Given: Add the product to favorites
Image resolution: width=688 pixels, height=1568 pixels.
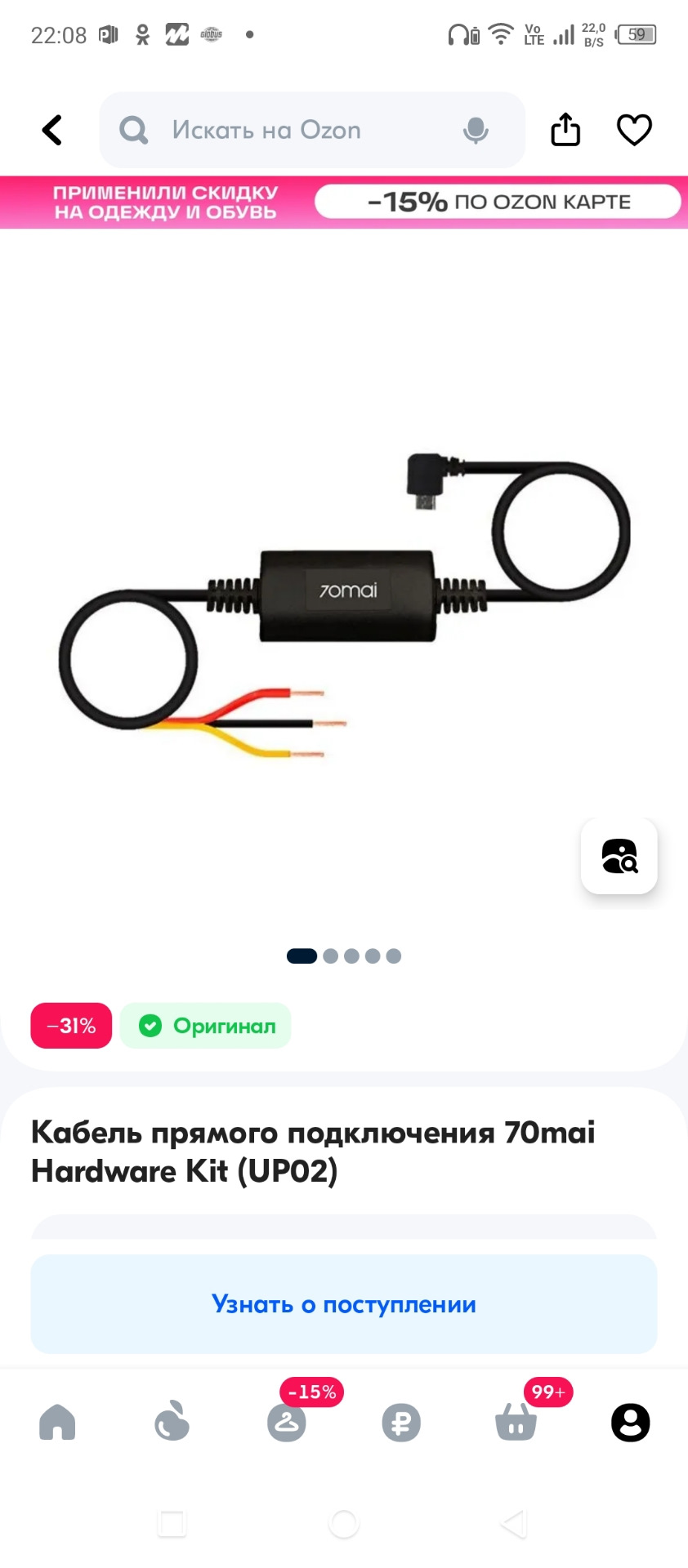Looking at the screenshot, I should pyautogui.click(x=634, y=130).
